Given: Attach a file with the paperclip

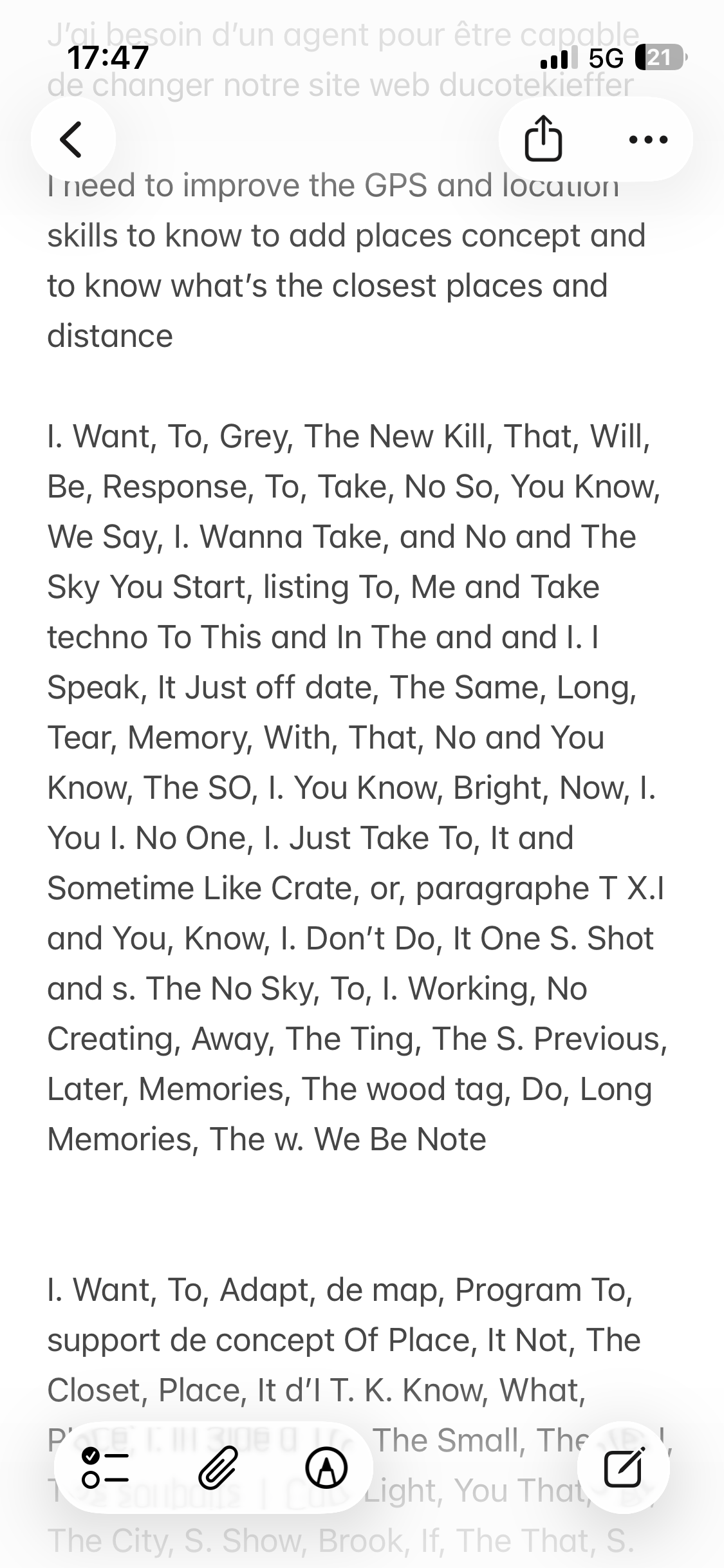Looking at the screenshot, I should [218, 1468].
